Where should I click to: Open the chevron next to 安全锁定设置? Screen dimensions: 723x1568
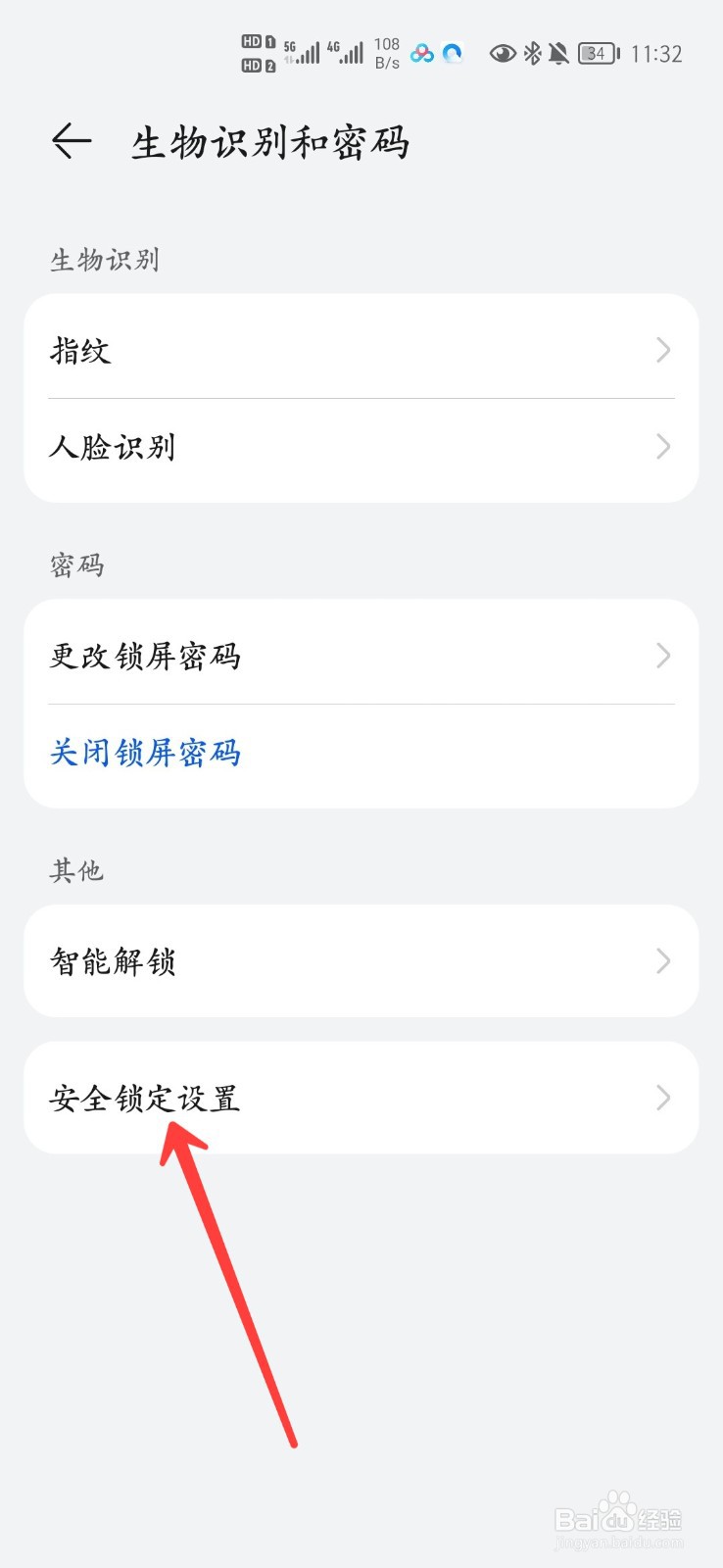(x=662, y=1098)
